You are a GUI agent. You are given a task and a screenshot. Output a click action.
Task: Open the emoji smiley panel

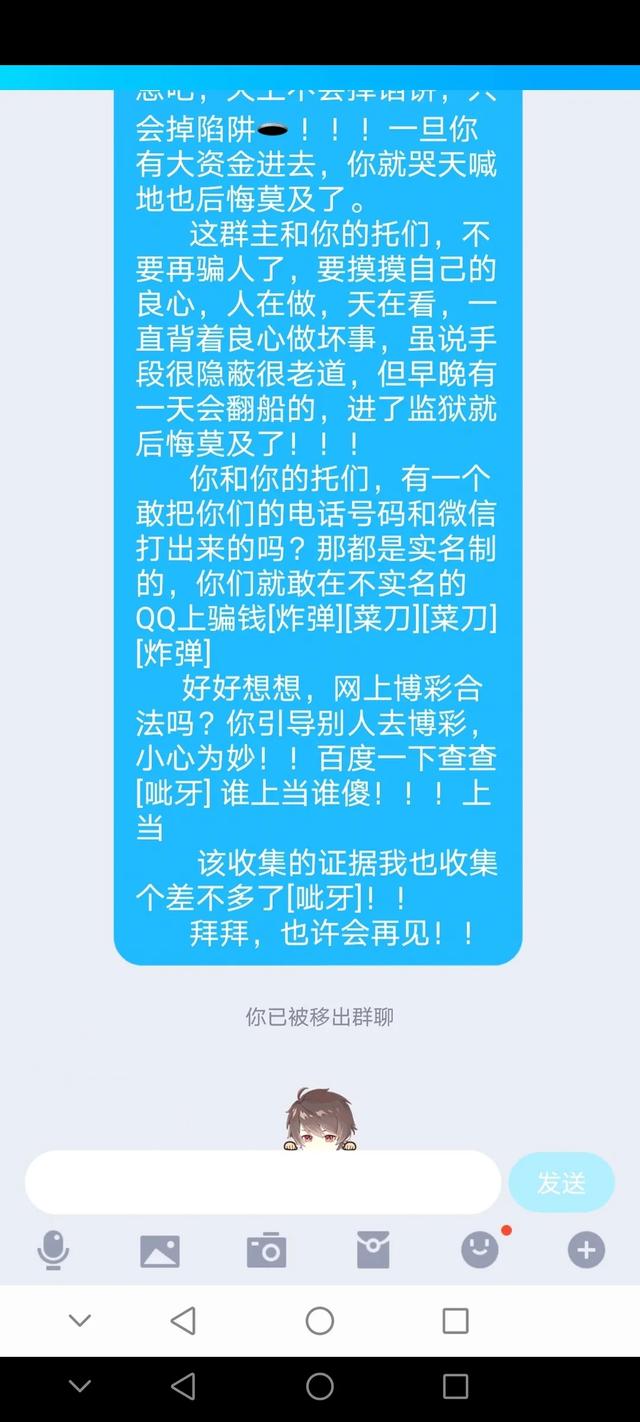coord(480,1250)
